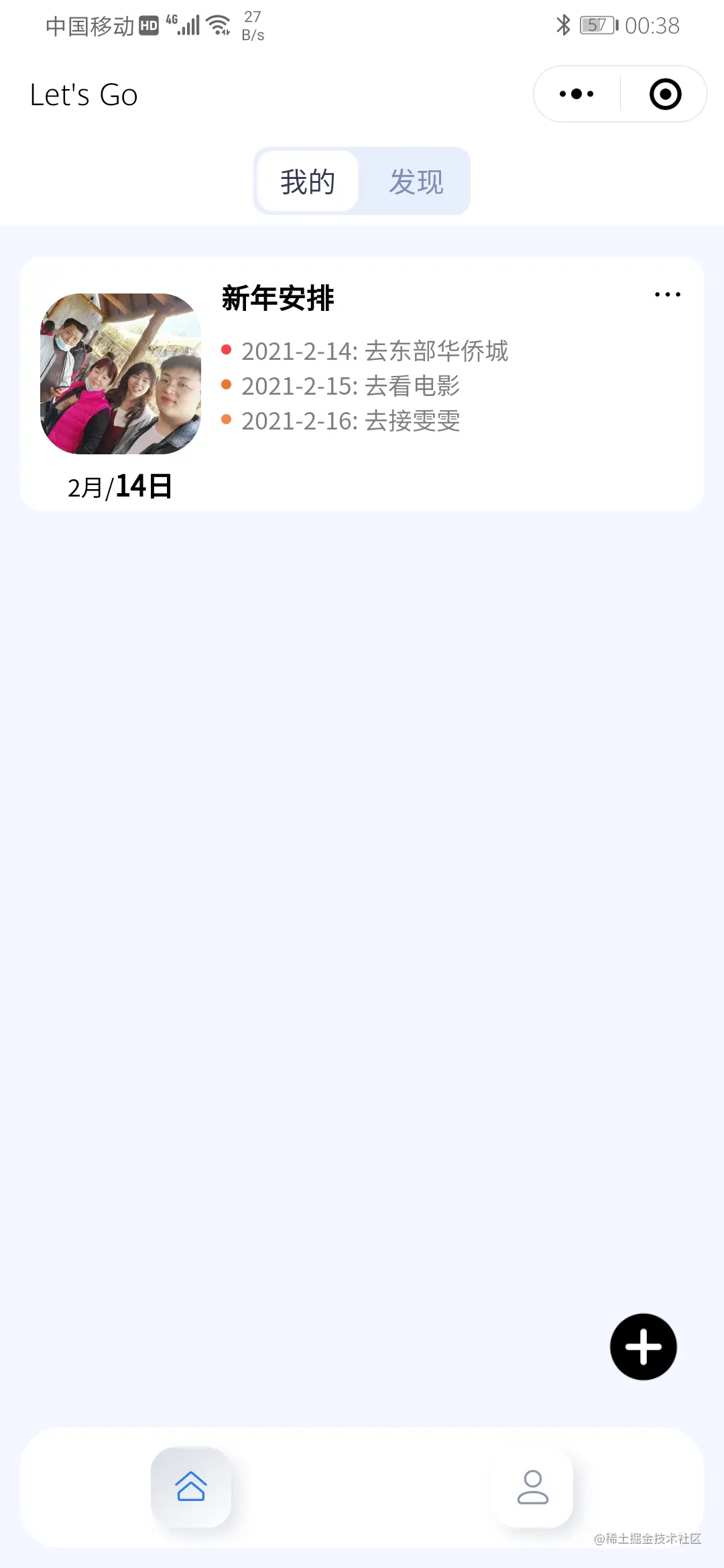Viewport: 724px width, 1568px height.
Task: Open the 新年安排 plan card
Action: coord(362,384)
